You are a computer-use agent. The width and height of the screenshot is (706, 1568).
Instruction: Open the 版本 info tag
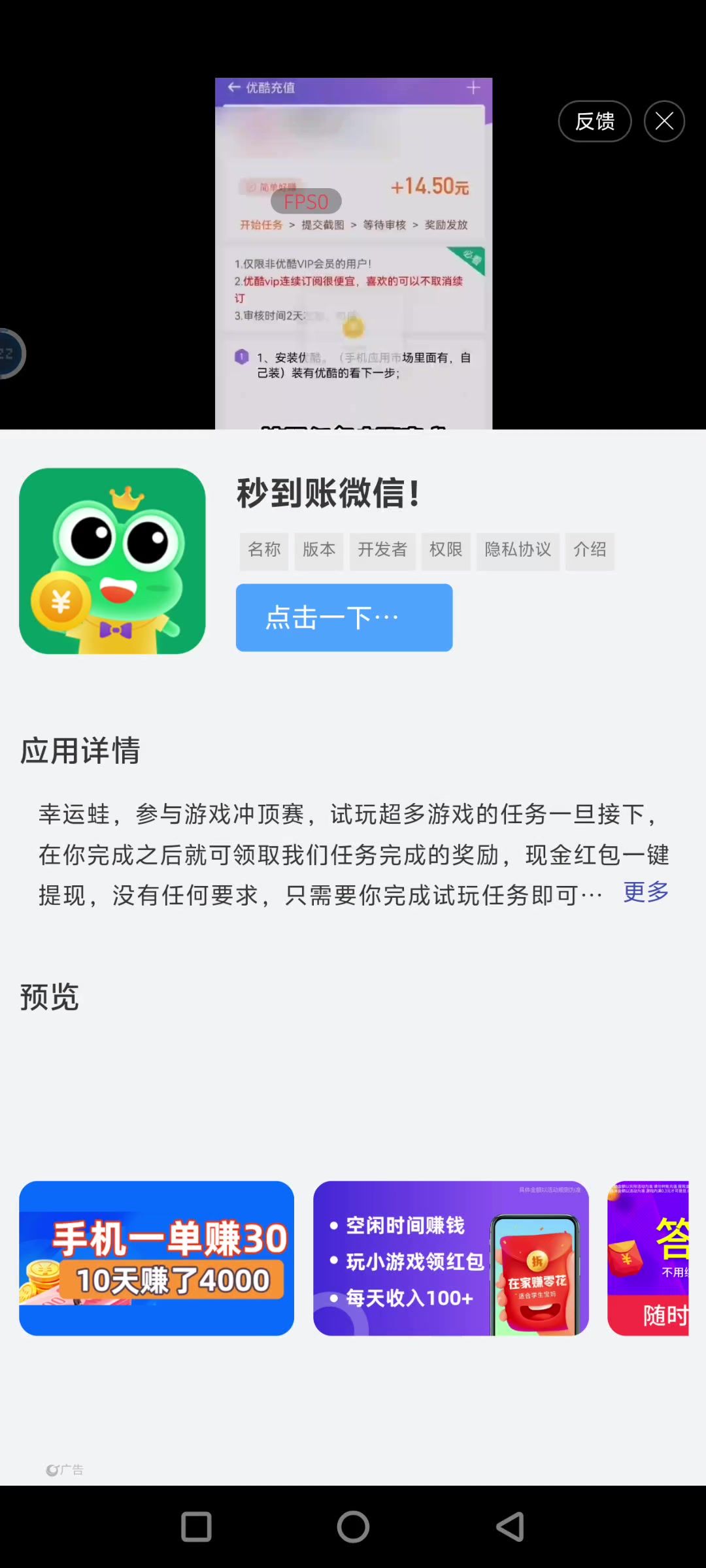(x=319, y=550)
